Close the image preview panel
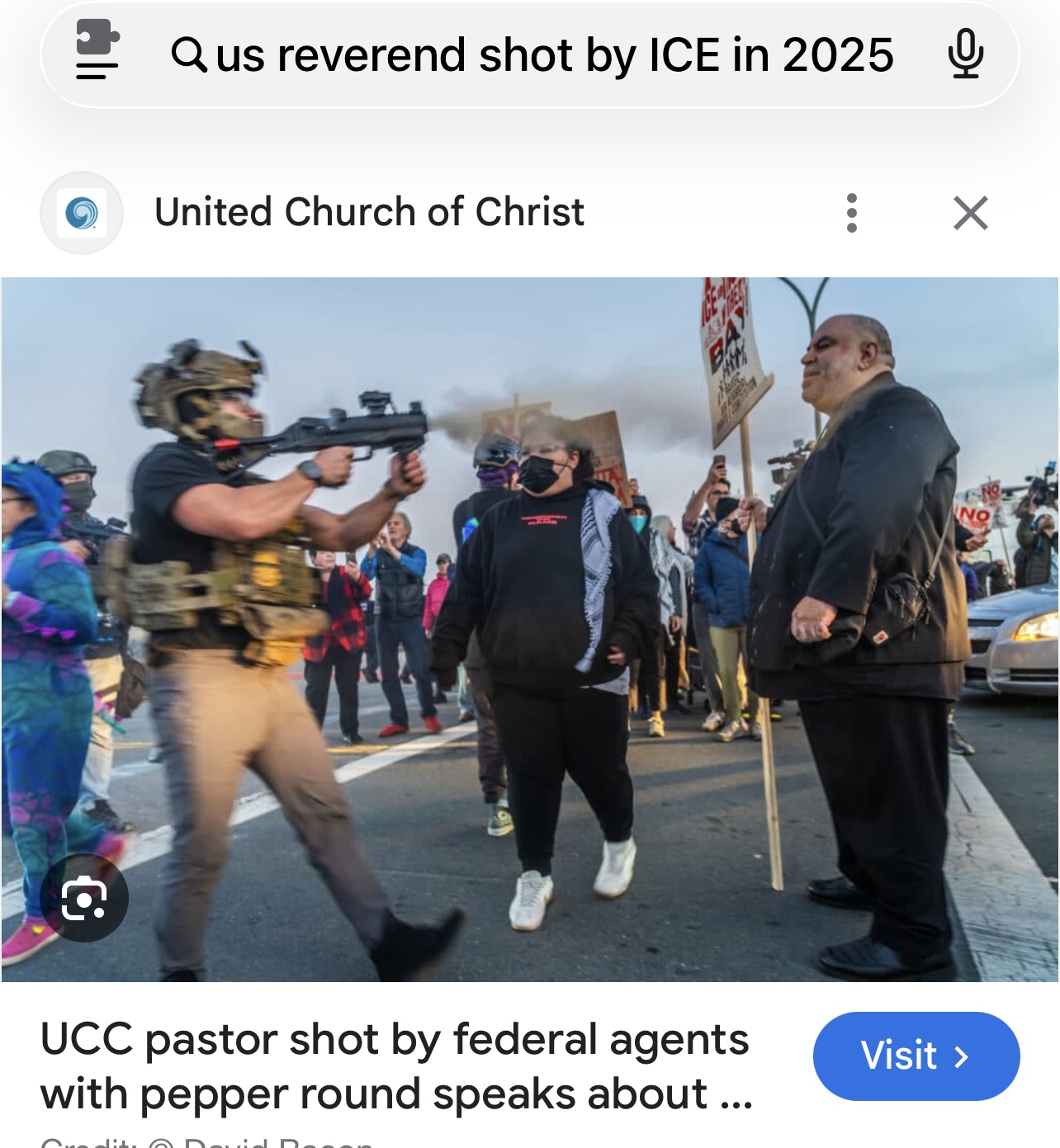 [970, 213]
